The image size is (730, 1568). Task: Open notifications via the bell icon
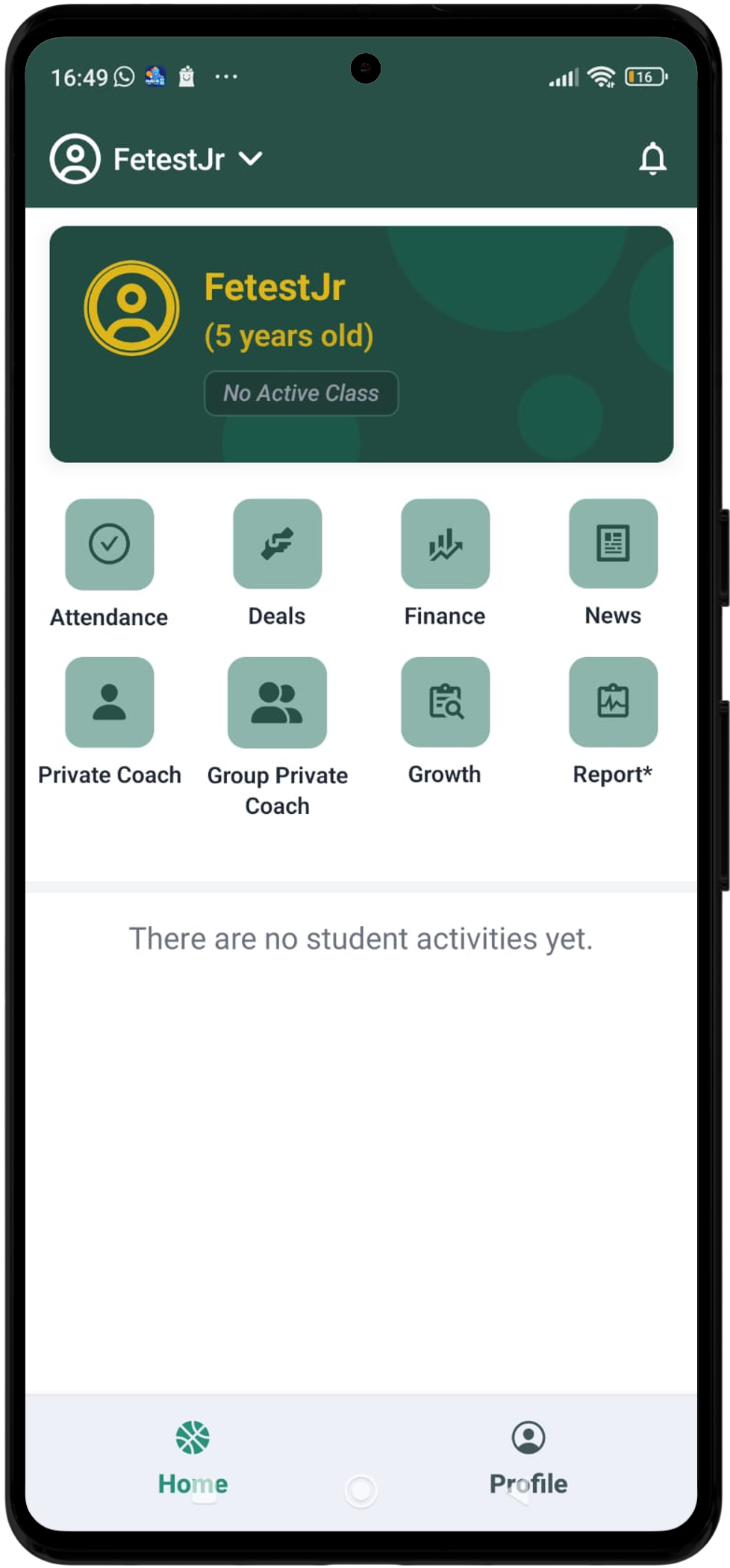[653, 158]
